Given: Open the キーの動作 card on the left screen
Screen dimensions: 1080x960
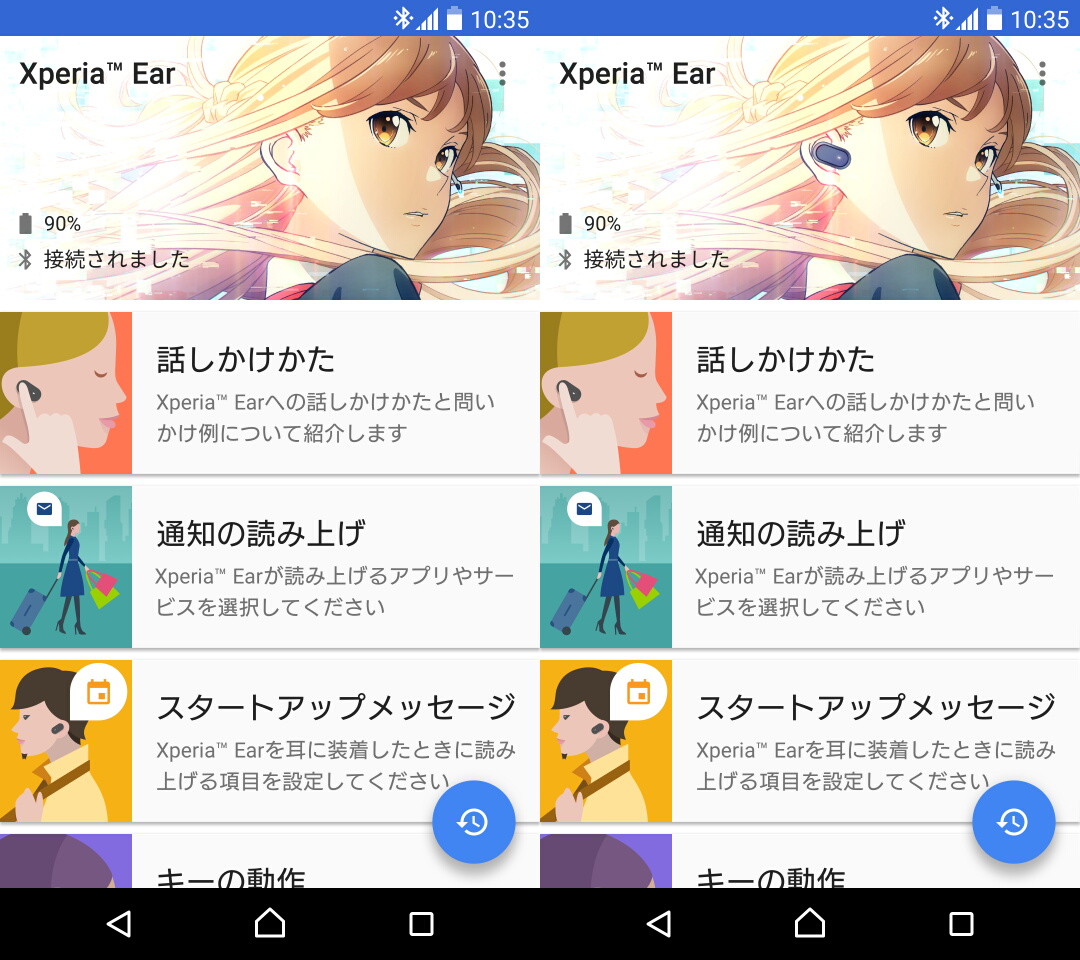Looking at the screenshot, I should coord(269,861).
